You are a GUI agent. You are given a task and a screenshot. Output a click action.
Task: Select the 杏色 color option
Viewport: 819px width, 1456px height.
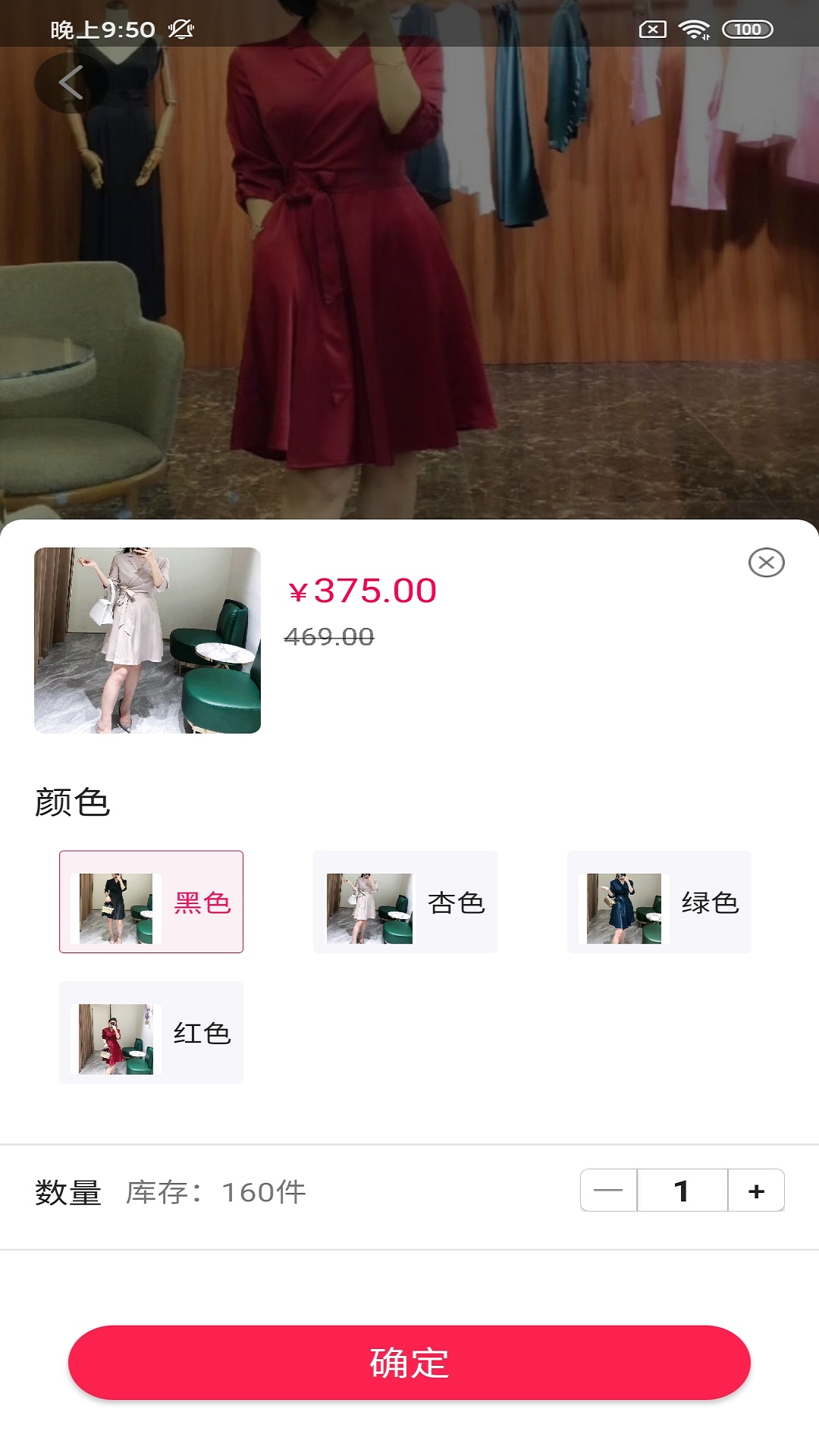(406, 902)
